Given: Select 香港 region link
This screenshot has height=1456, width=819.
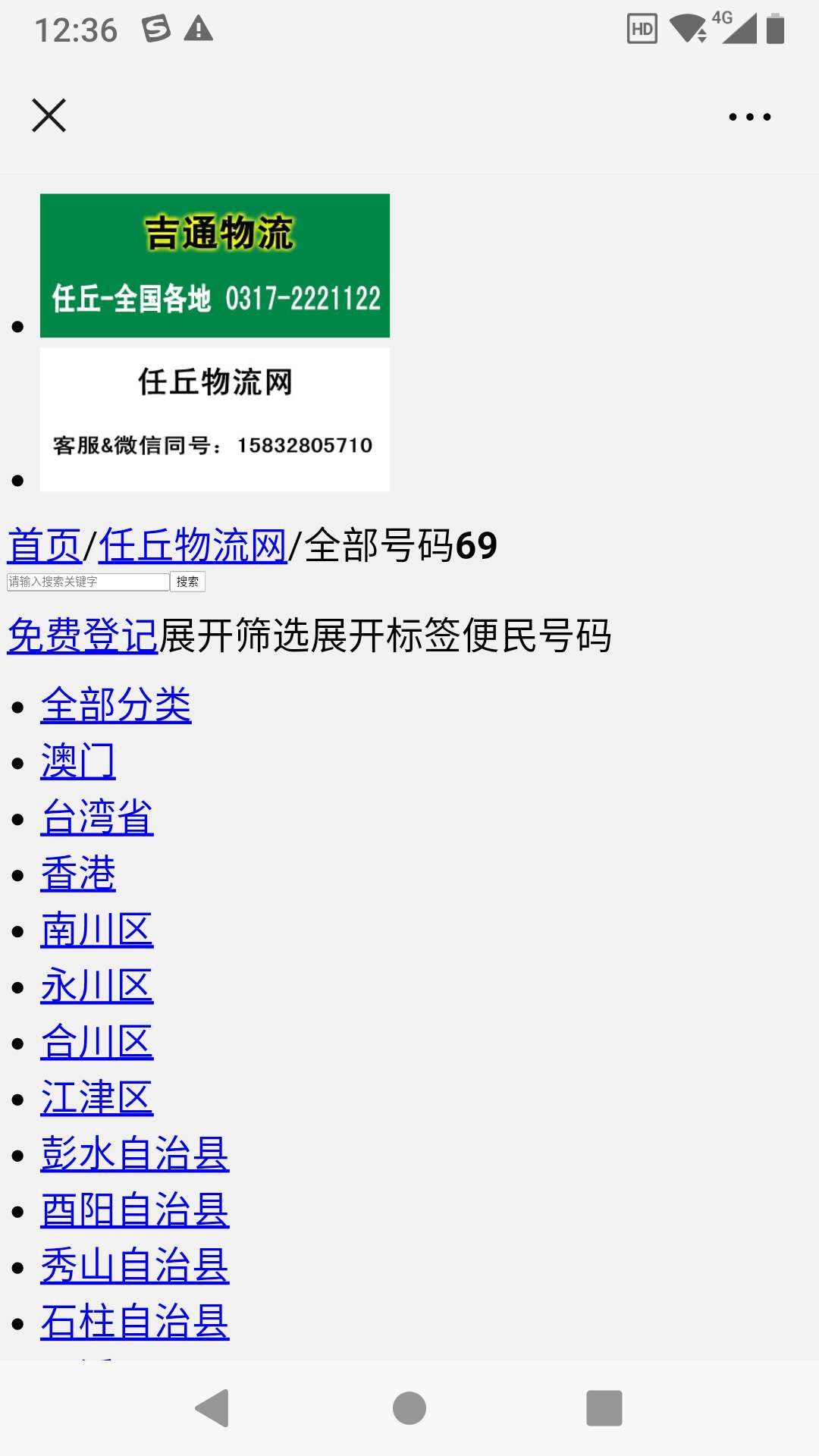Looking at the screenshot, I should [x=78, y=874].
